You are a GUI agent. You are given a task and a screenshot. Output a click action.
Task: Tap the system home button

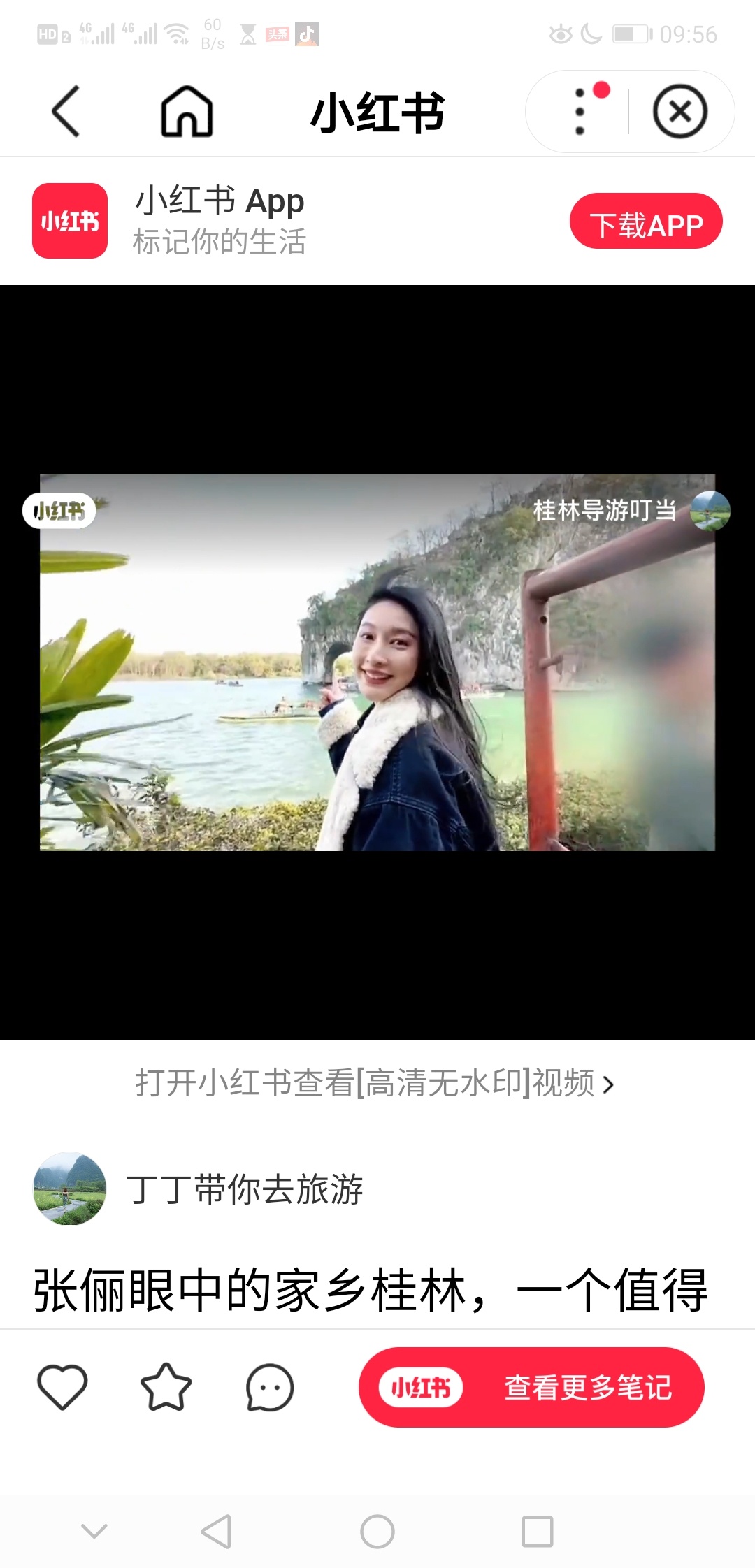click(x=377, y=1532)
